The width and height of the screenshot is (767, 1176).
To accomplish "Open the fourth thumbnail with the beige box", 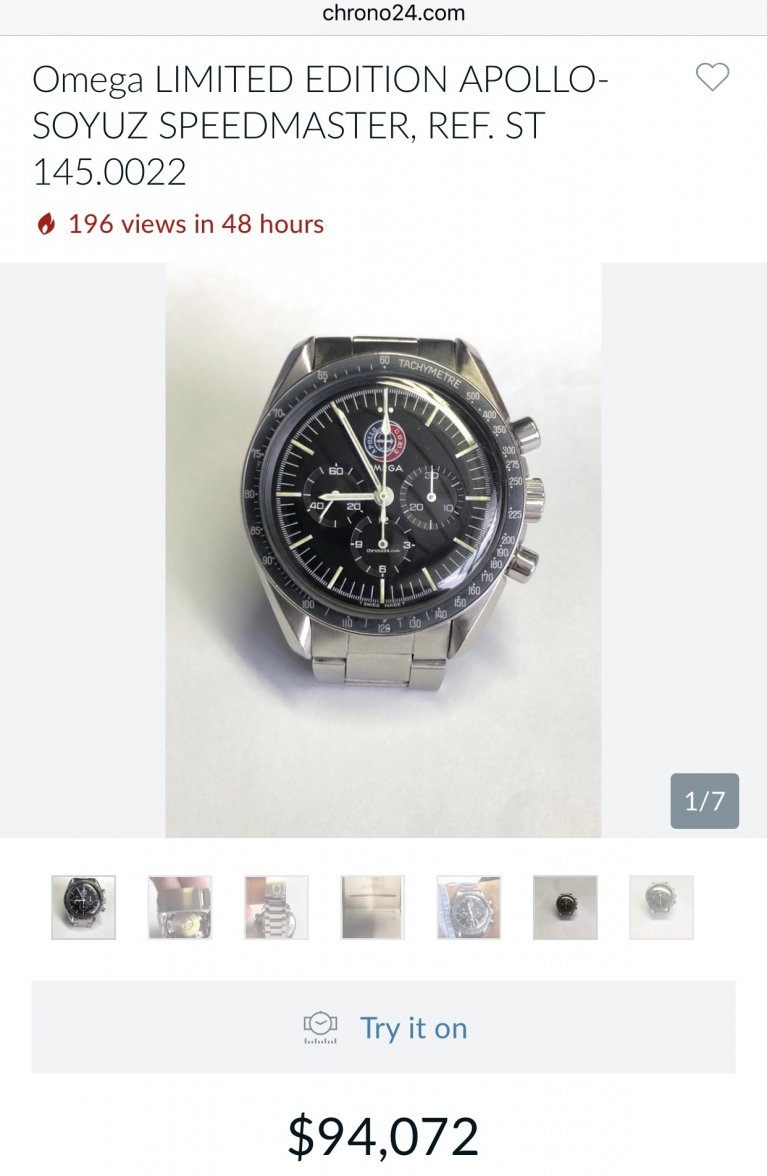I will pyautogui.click(x=372, y=907).
